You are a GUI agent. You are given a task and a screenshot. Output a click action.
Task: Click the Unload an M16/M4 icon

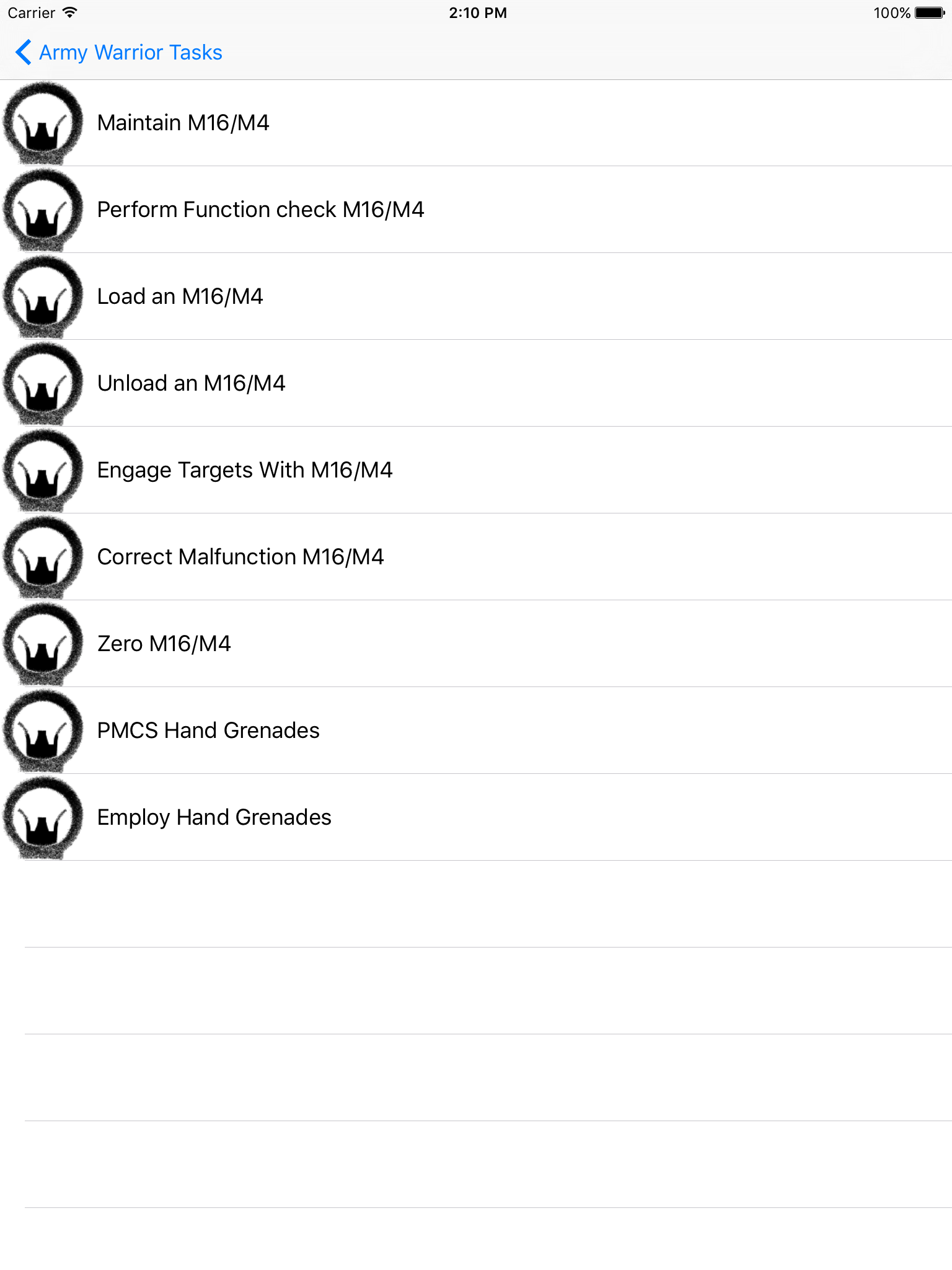coord(43,383)
